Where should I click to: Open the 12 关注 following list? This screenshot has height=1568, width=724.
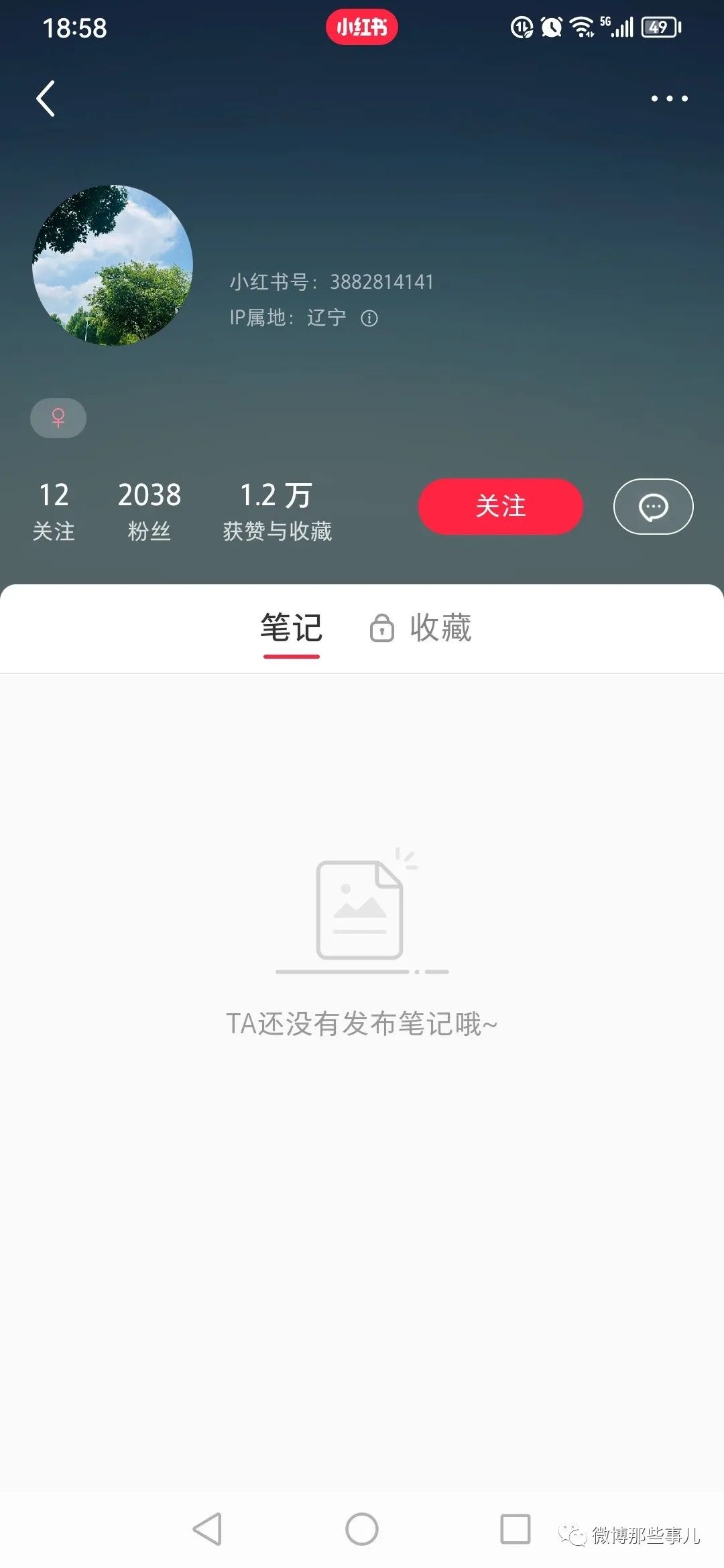54,511
